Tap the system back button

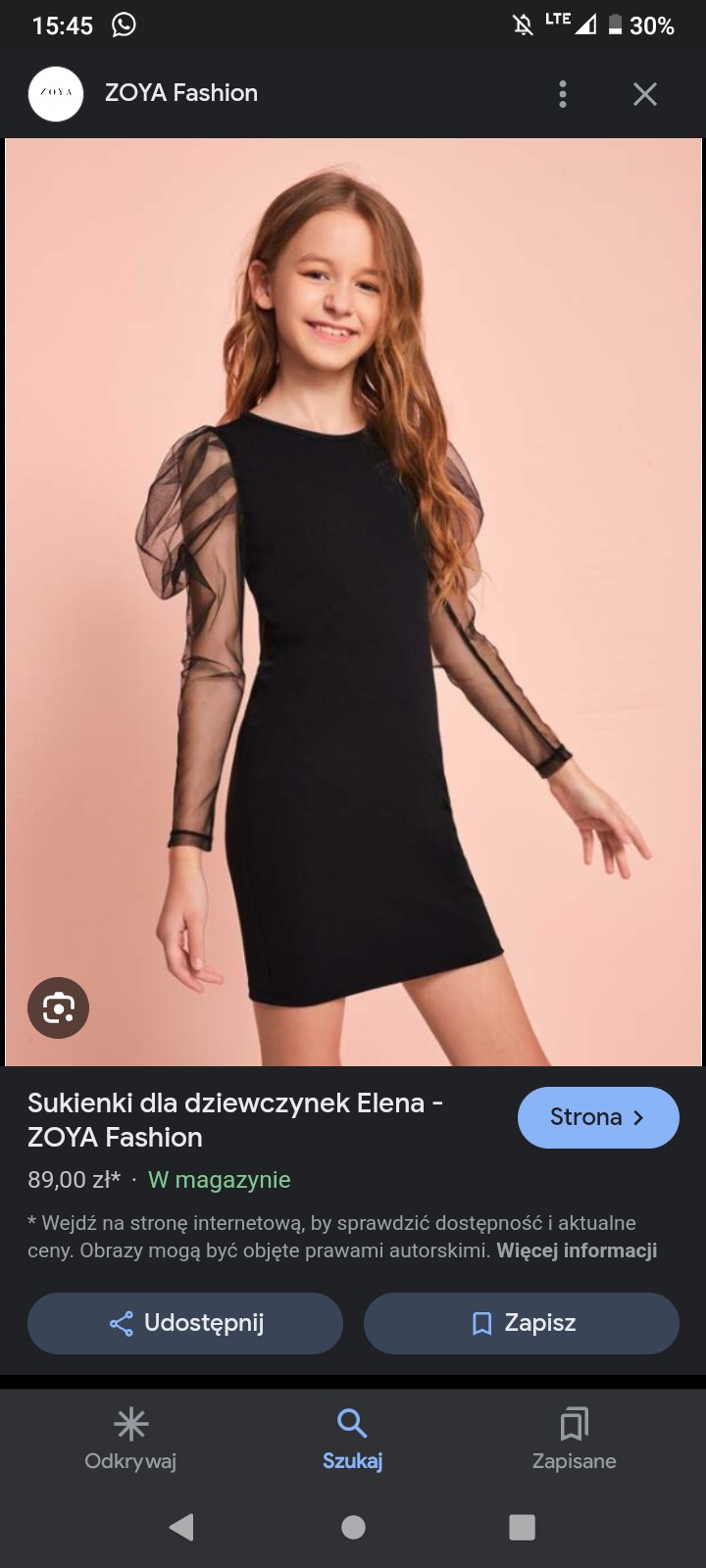[x=181, y=1527]
